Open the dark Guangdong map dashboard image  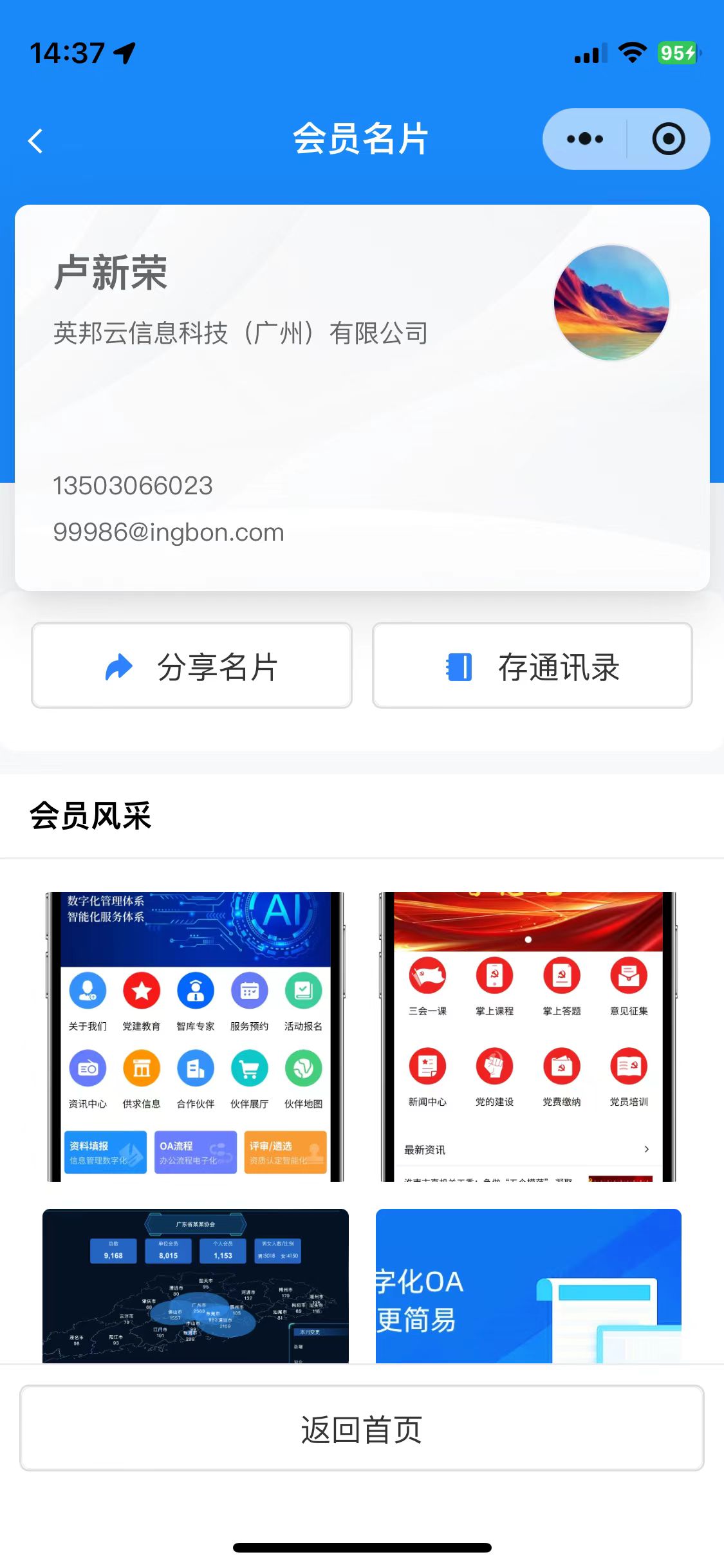click(196, 1285)
